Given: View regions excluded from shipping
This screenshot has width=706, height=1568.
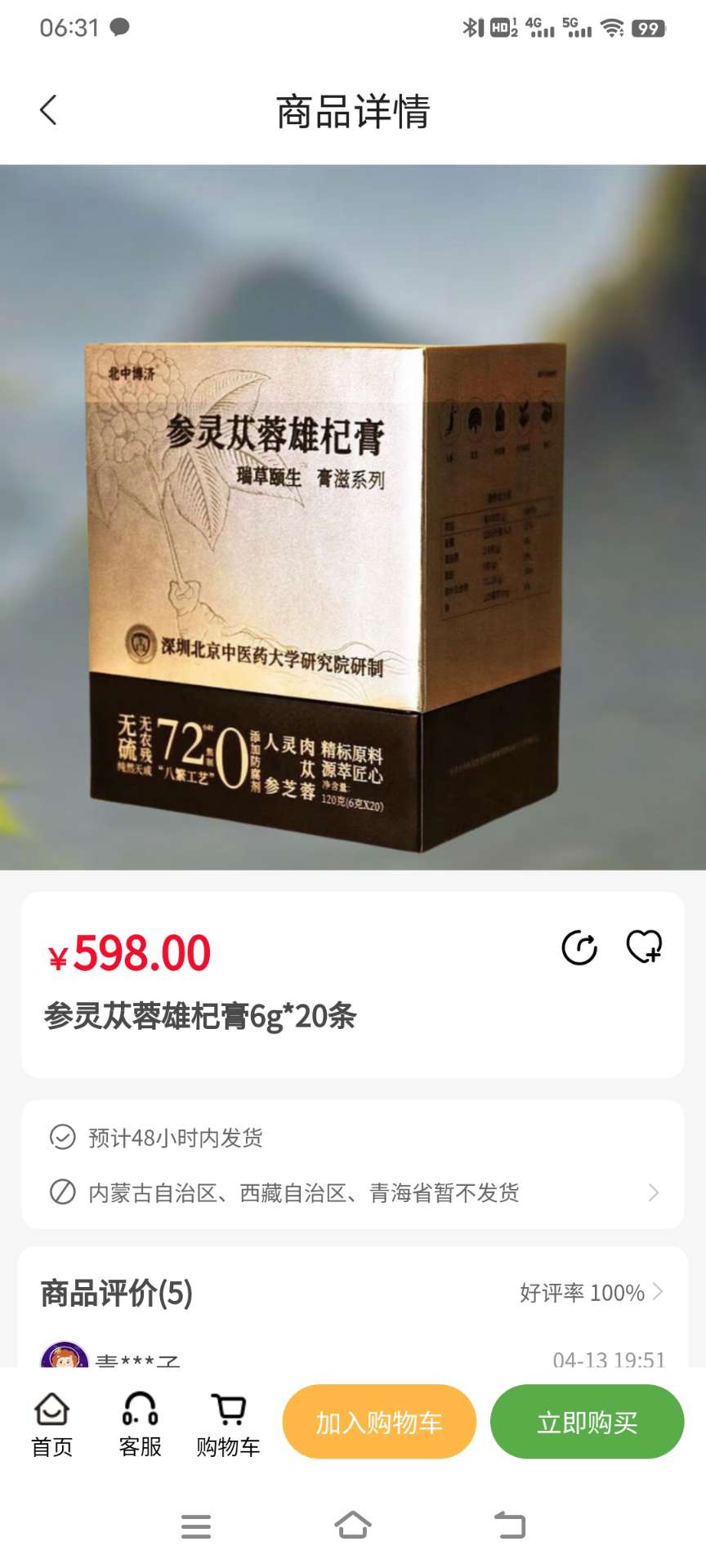Looking at the screenshot, I should [x=353, y=1193].
